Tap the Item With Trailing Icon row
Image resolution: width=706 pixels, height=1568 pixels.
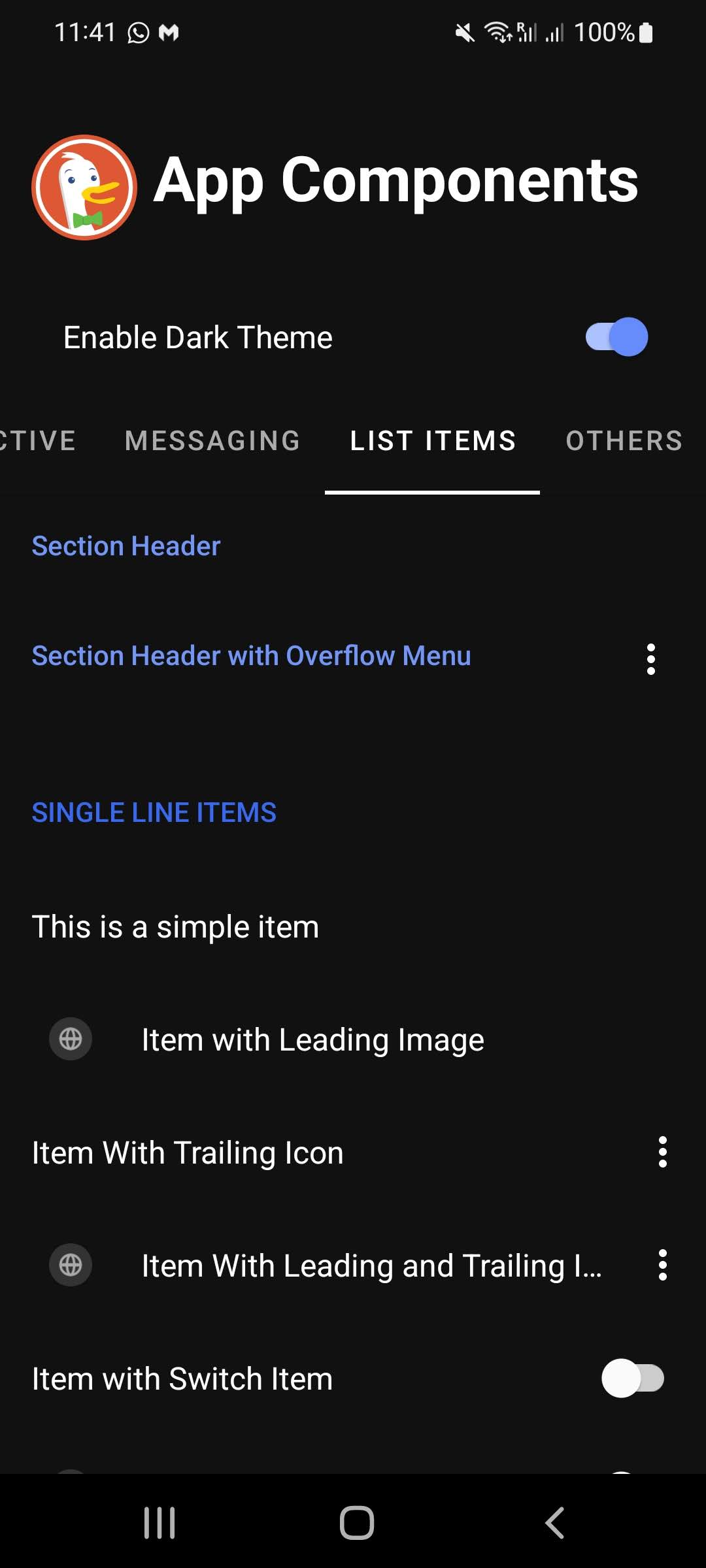click(188, 1152)
